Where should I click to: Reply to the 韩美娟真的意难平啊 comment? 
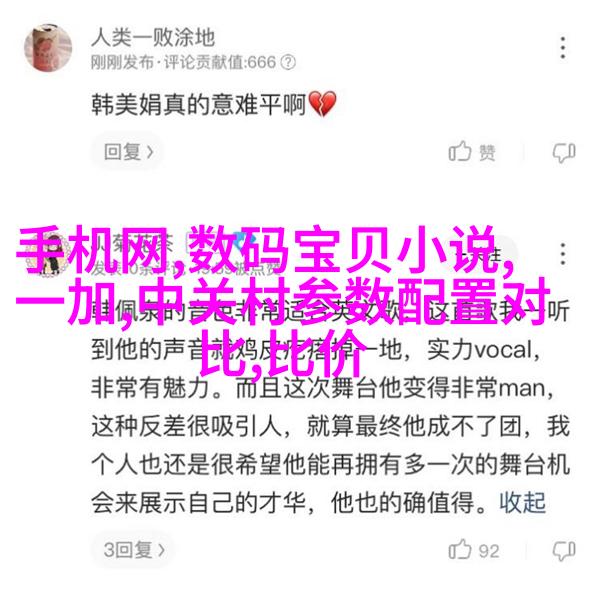tap(128, 152)
